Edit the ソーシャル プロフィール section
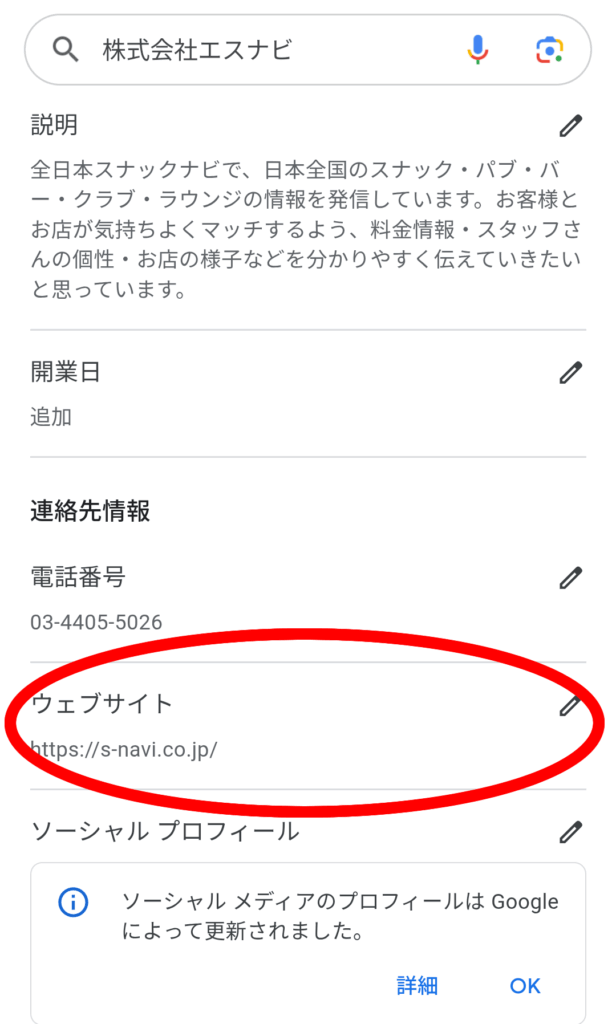Image resolution: width=616 pixels, height=1024 pixels. 570,831
